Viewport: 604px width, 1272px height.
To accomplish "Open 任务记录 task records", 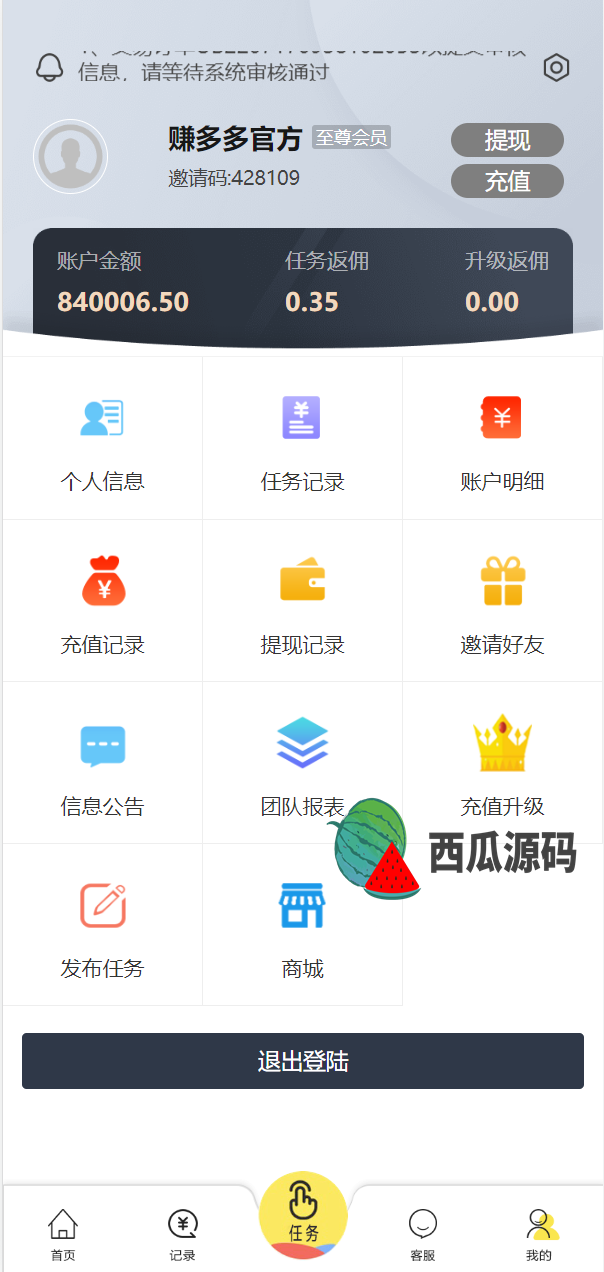I will (302, 438).
